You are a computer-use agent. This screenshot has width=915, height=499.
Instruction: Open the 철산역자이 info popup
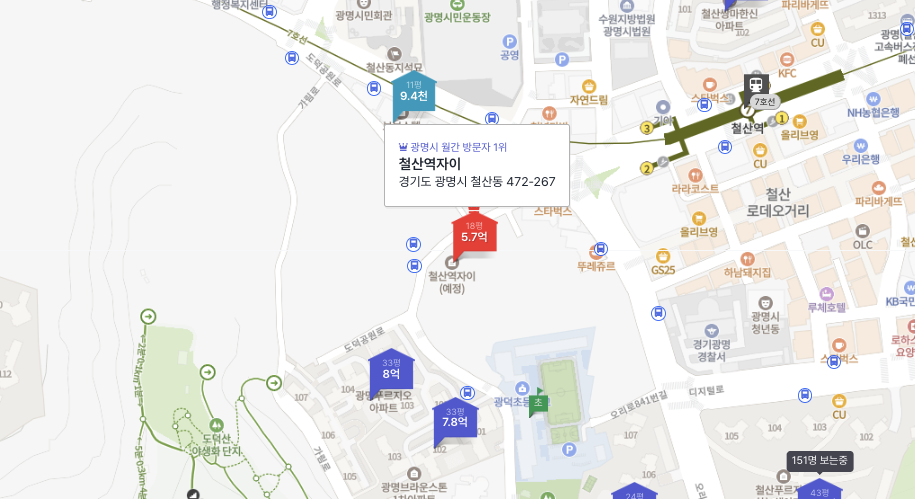click(x=476, y=165)
